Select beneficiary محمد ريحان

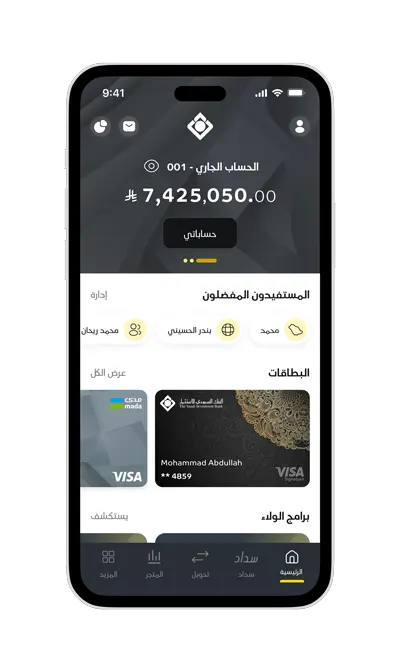tap(114, 330)
